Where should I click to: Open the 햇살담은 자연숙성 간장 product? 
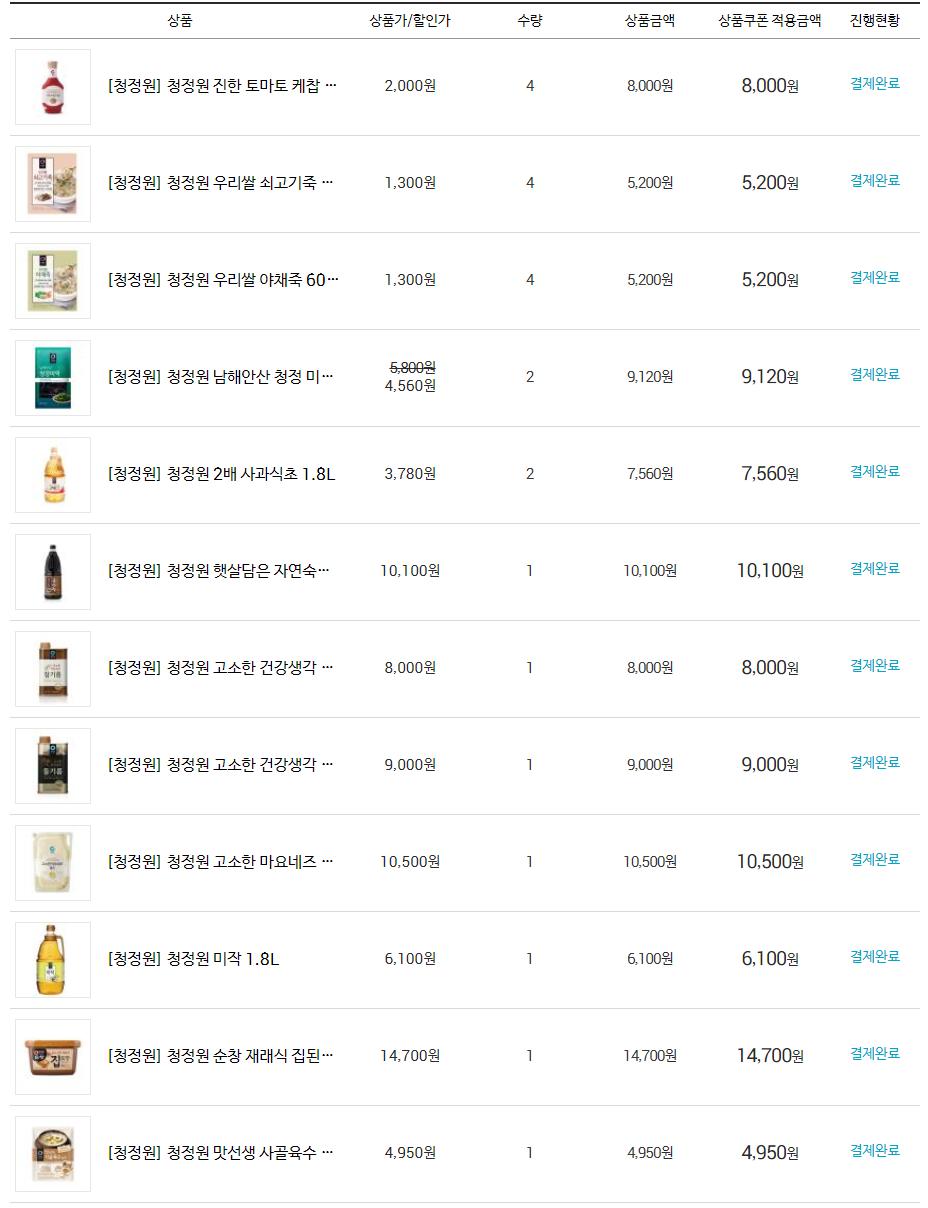click(218, 571)
